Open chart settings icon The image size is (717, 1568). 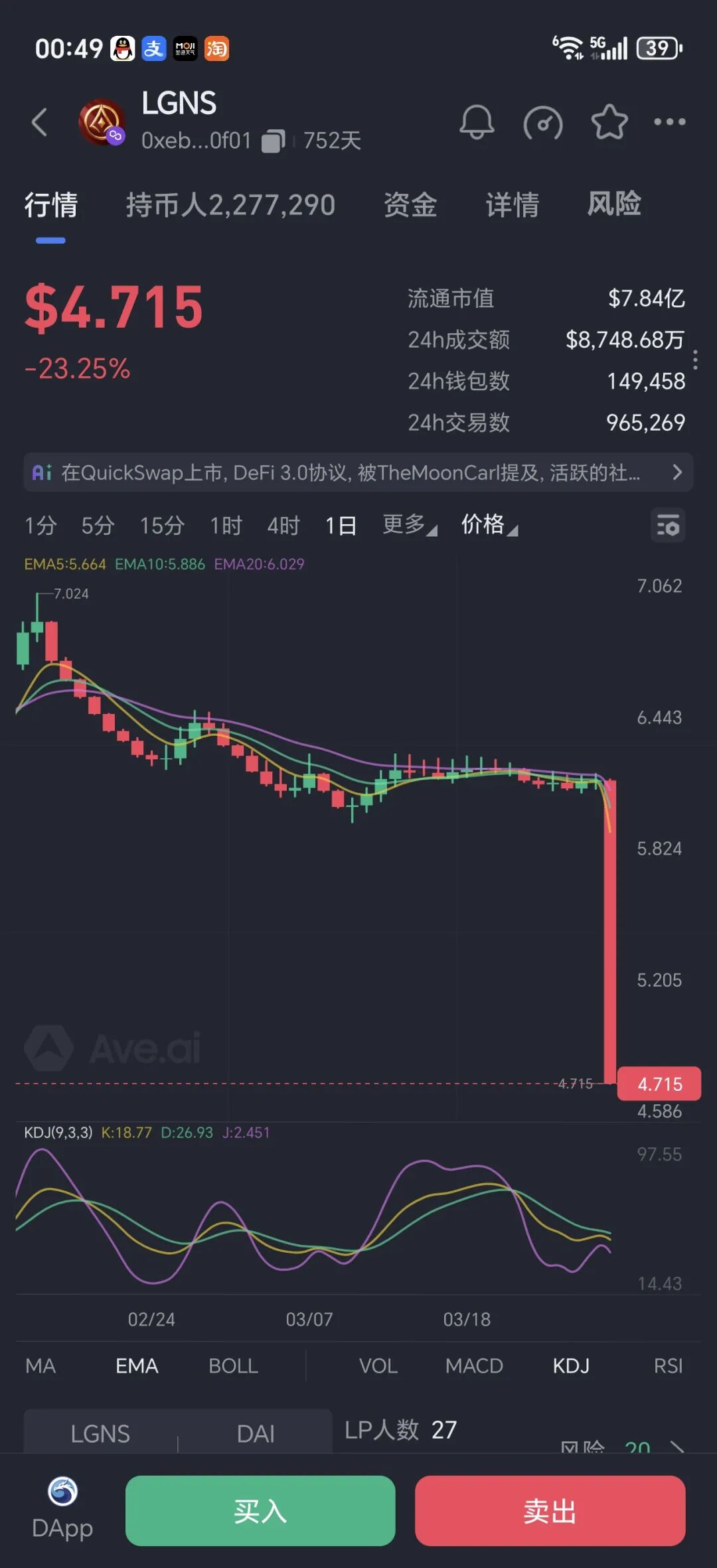pos(667,526)
